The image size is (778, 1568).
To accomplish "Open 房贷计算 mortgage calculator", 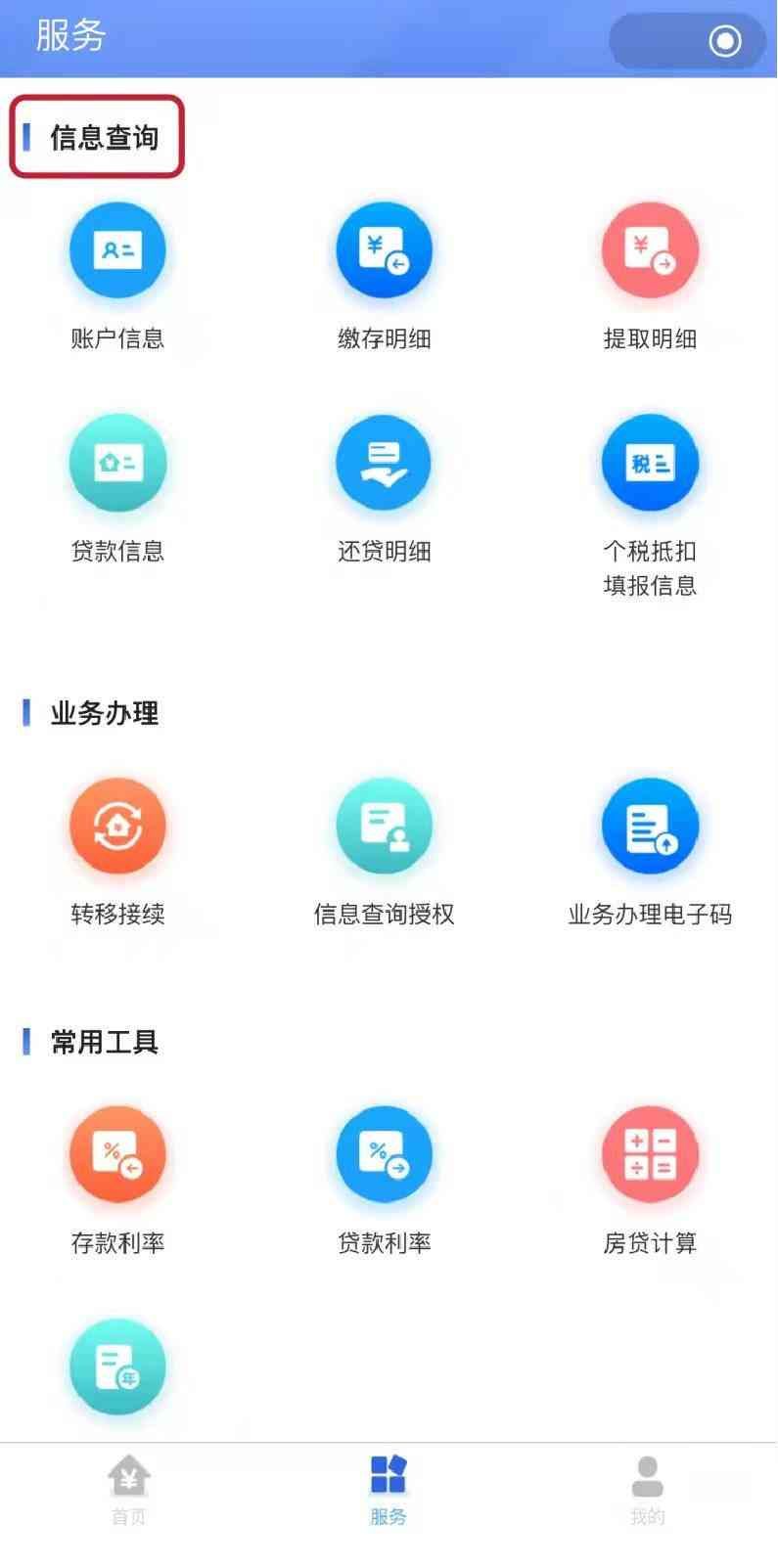I will tap(650, 1155).
